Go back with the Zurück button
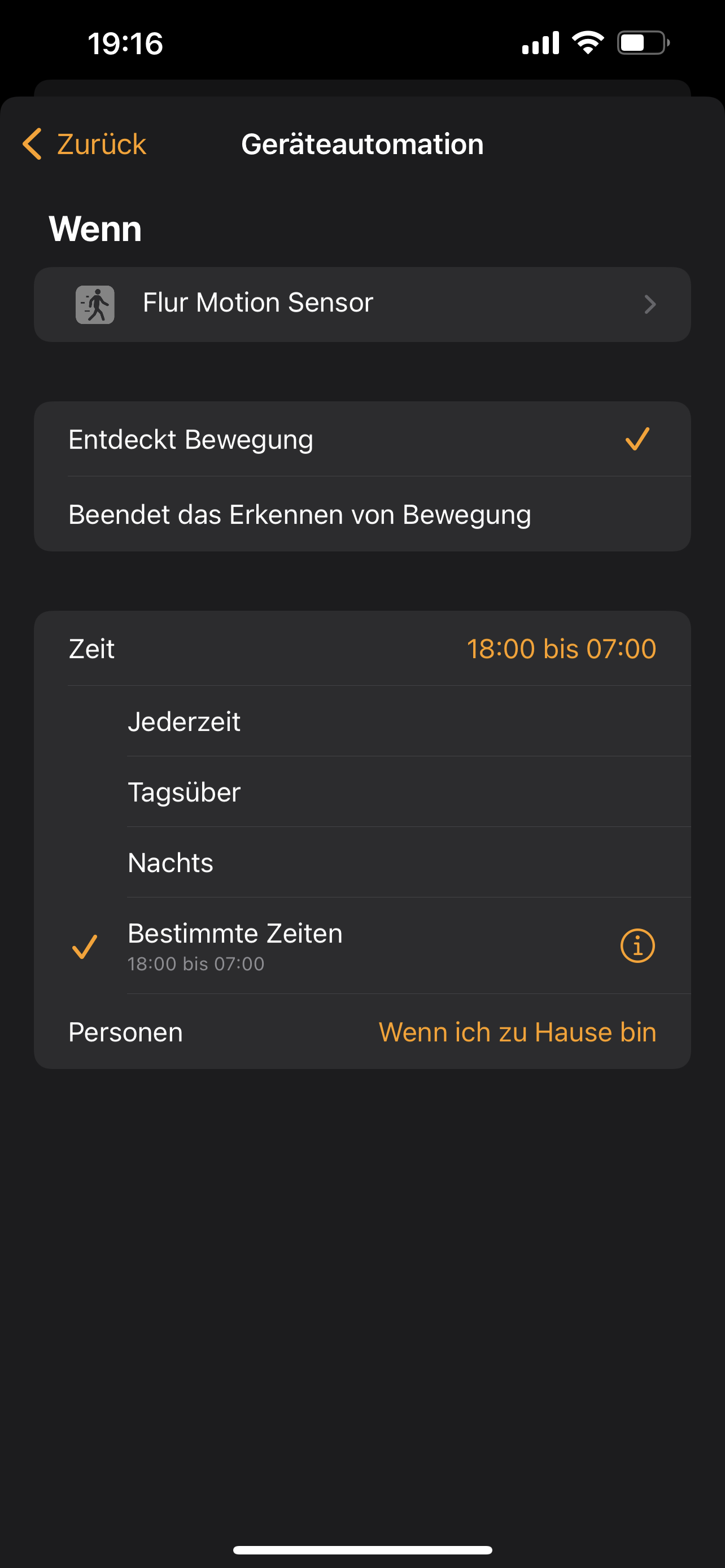 (x=85, y=144)
